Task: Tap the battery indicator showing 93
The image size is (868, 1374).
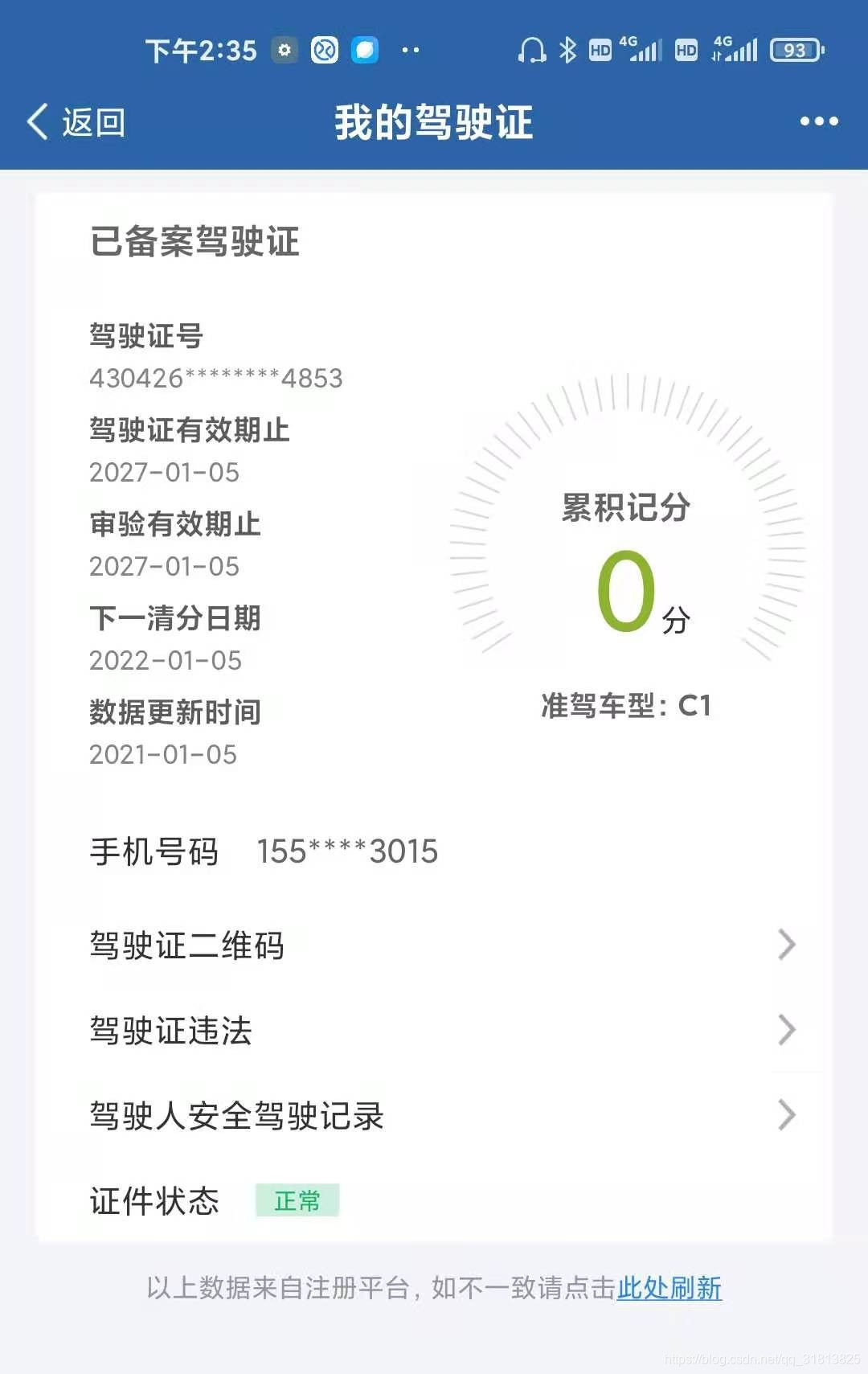Action: (797, 50)
